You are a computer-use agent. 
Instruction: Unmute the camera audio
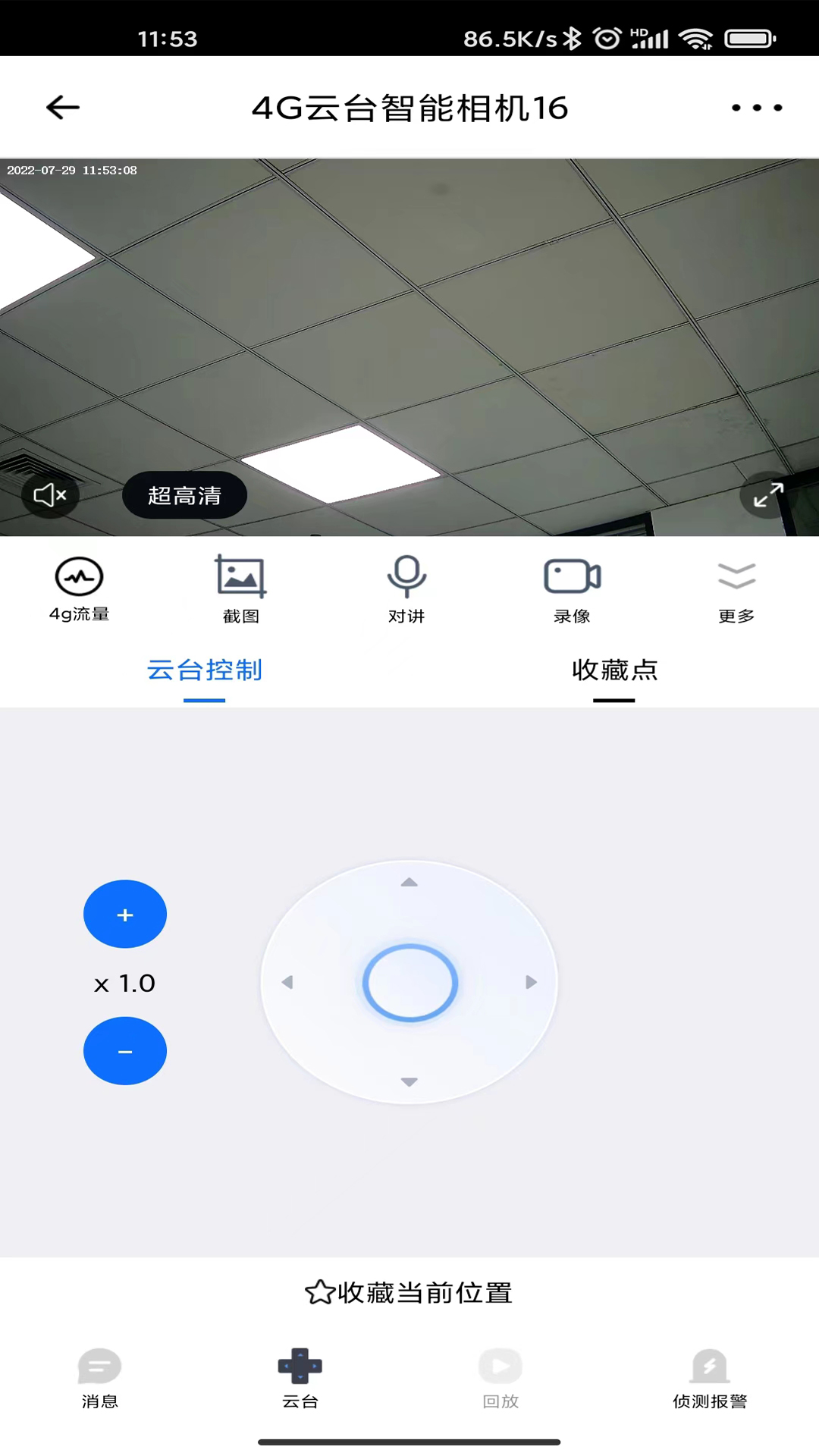click(x=50, y=495)
